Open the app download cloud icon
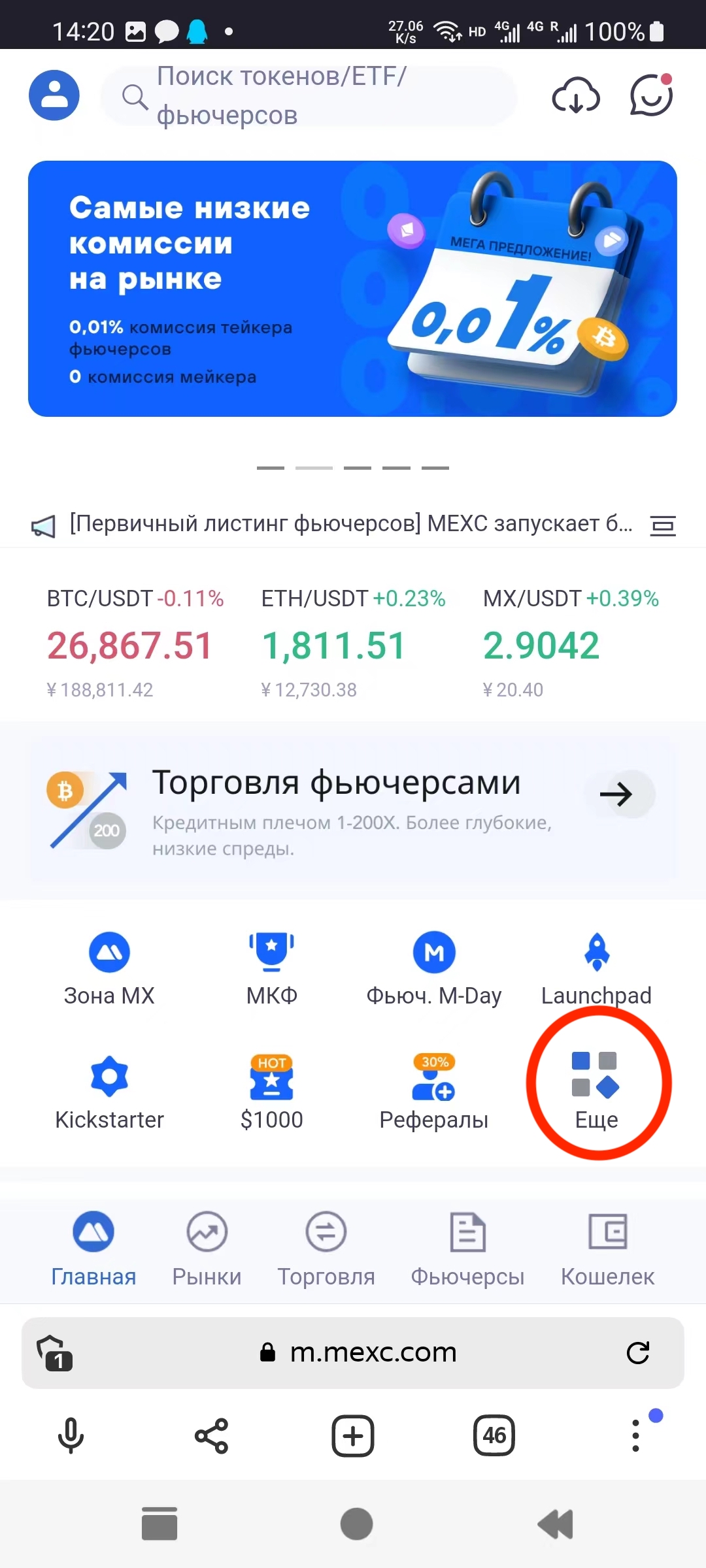The image size is (706, 1568). [x=575, y=96]
